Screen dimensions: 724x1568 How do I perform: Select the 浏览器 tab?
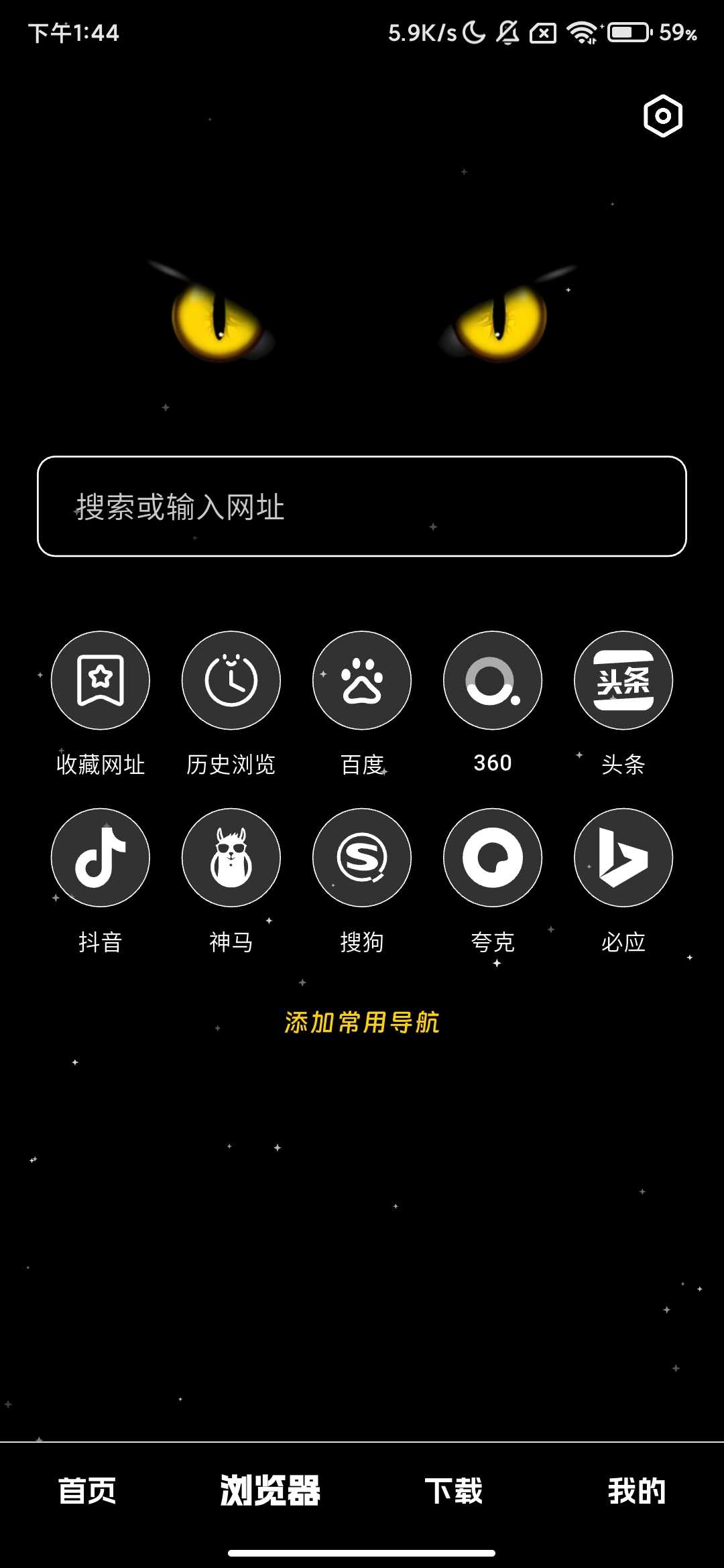click(270, 1491)
